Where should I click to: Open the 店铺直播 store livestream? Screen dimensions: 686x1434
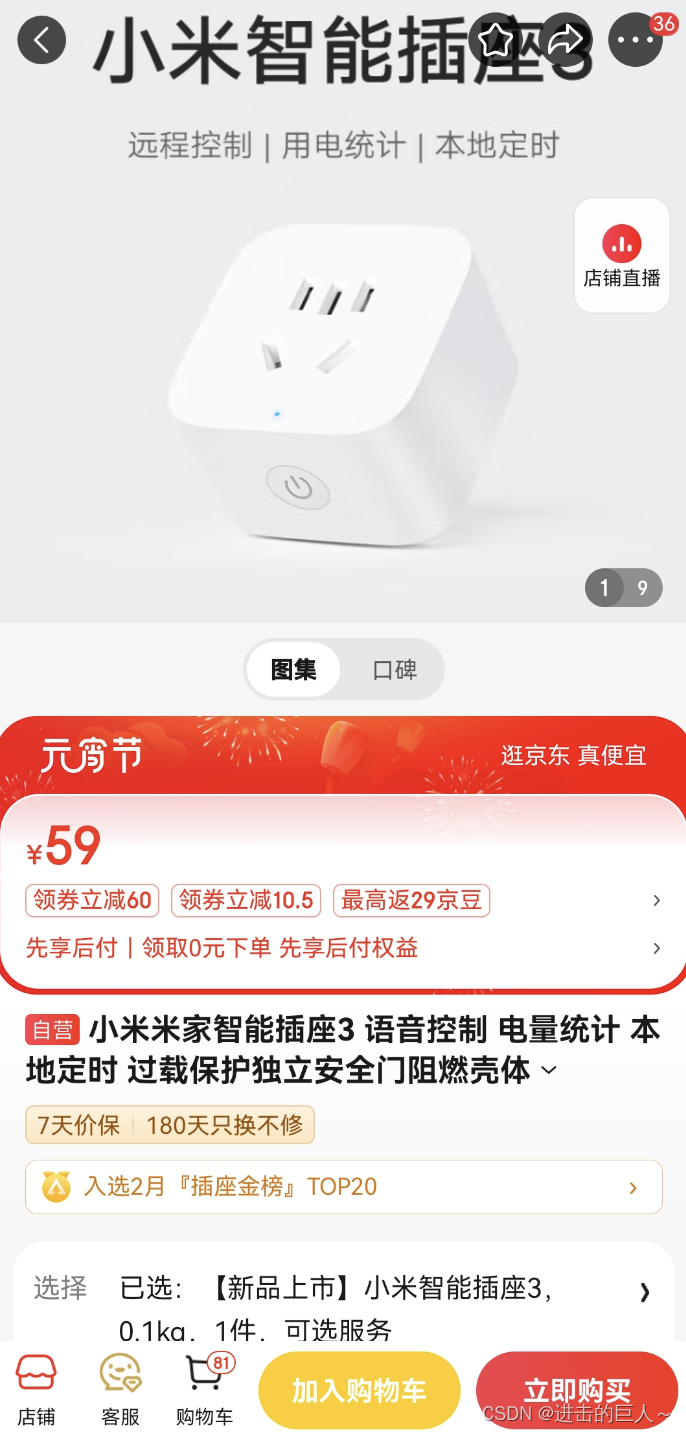click(x=621, y=256)
